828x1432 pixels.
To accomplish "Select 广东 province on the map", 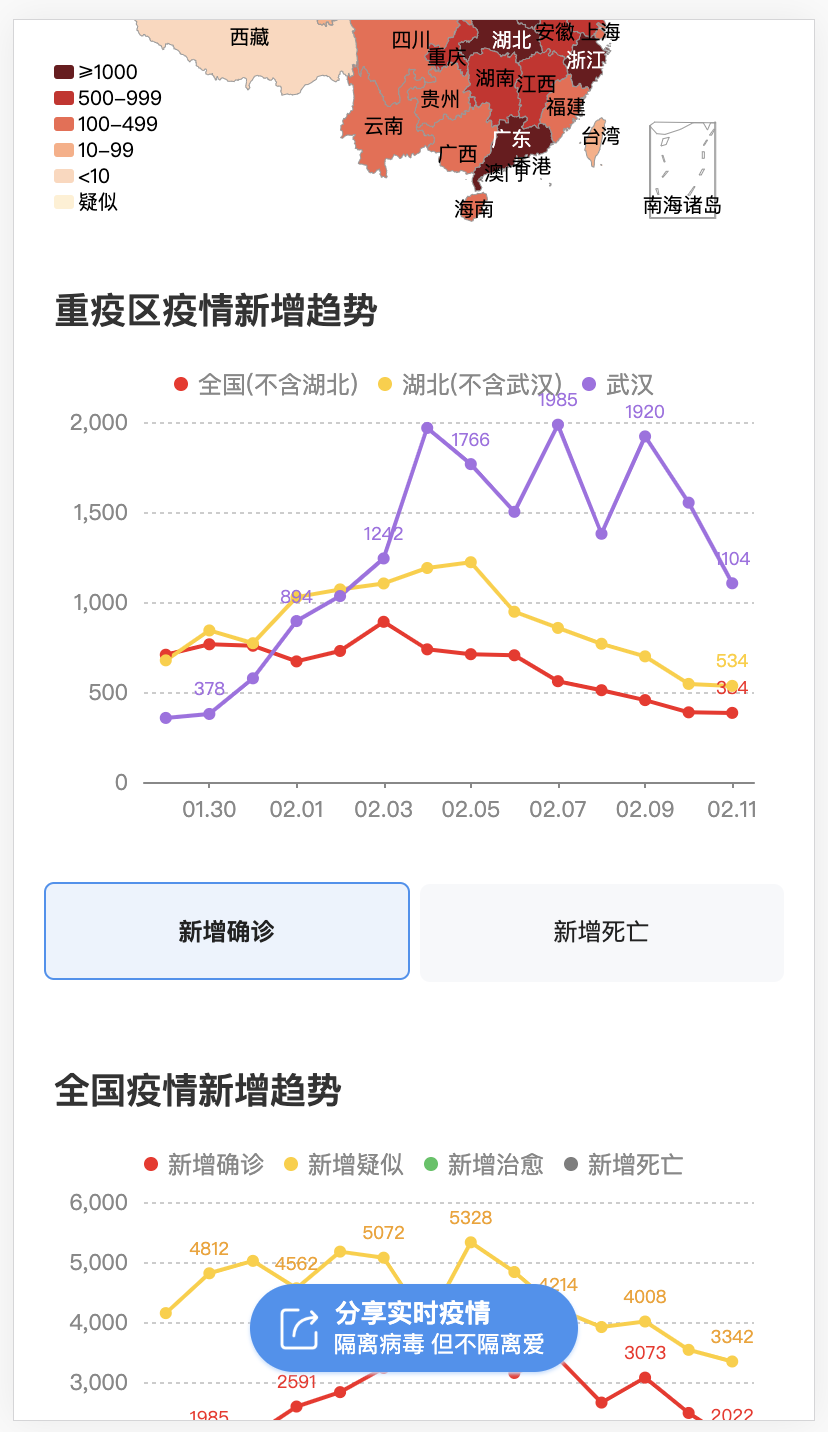I will pyautogui.click(x=514, y=138).
